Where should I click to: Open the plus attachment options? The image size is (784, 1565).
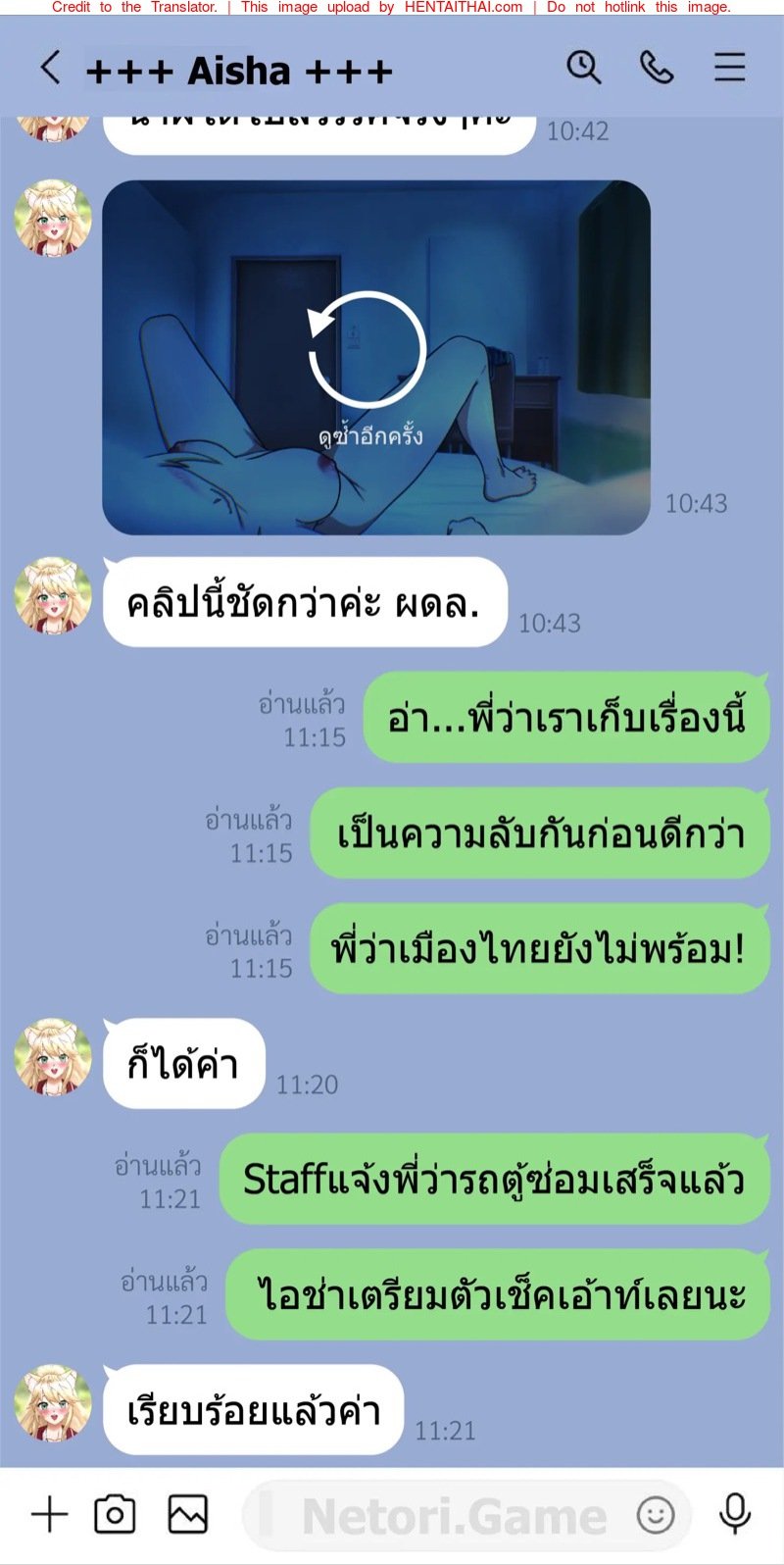coord(49,1514)
